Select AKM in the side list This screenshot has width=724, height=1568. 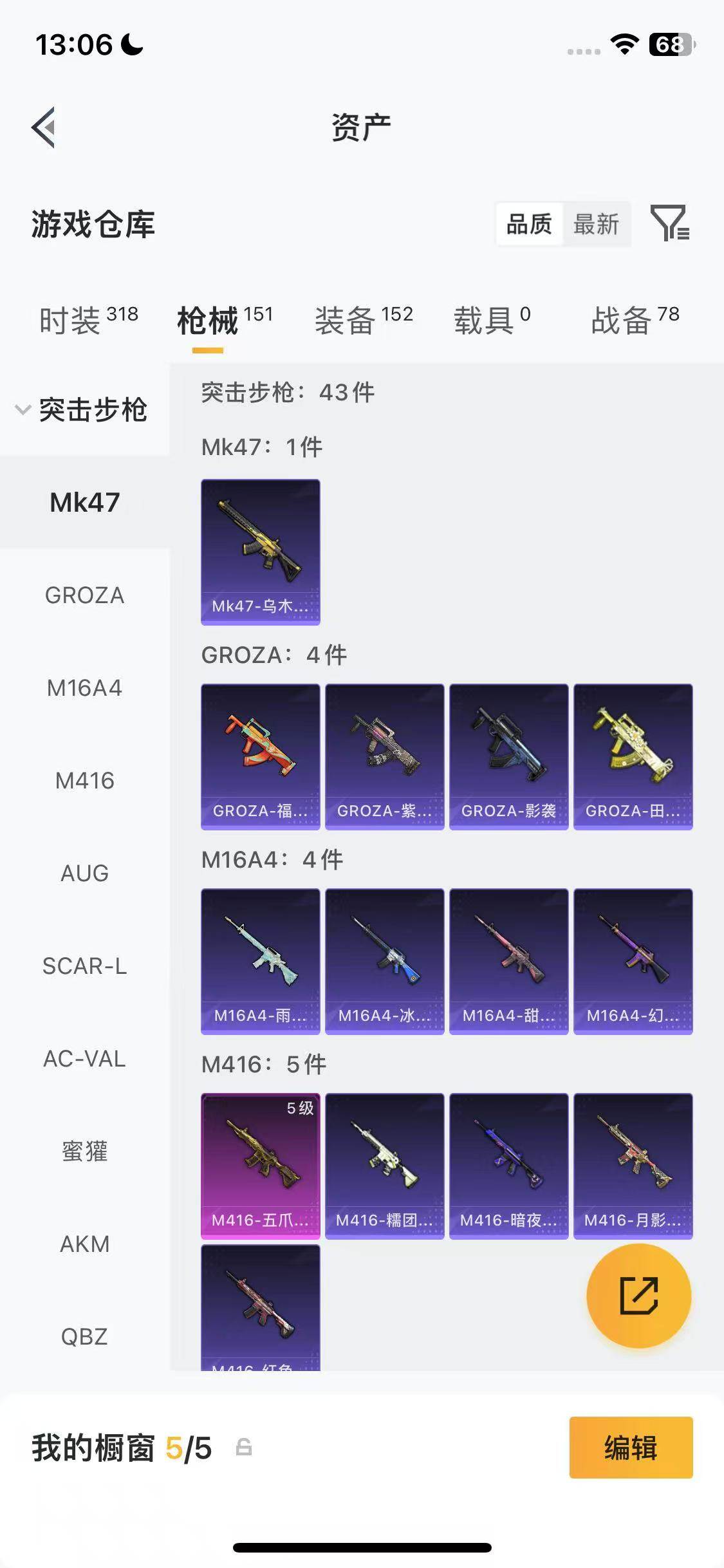tap(84, 1244)
